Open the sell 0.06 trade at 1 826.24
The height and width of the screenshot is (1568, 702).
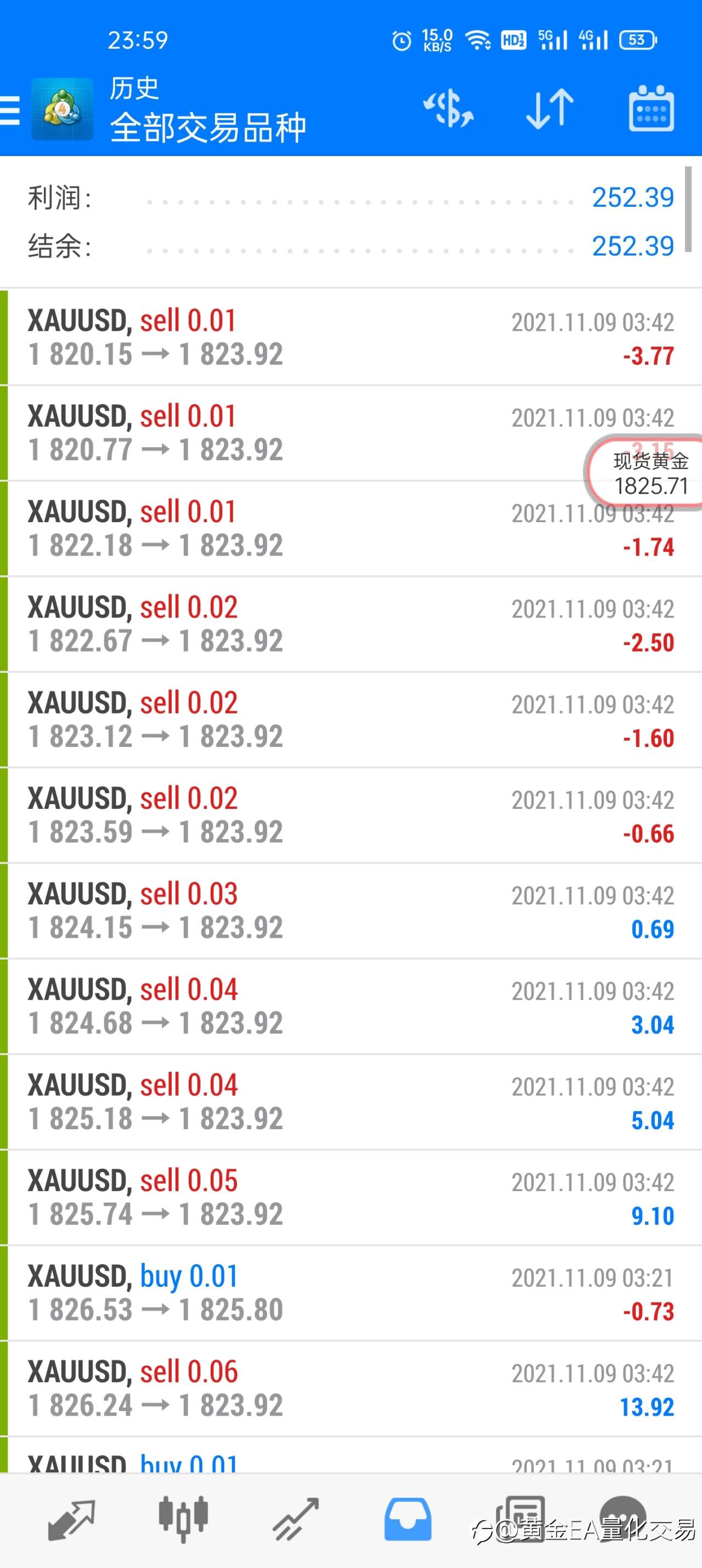click(x=350, y=1389)
